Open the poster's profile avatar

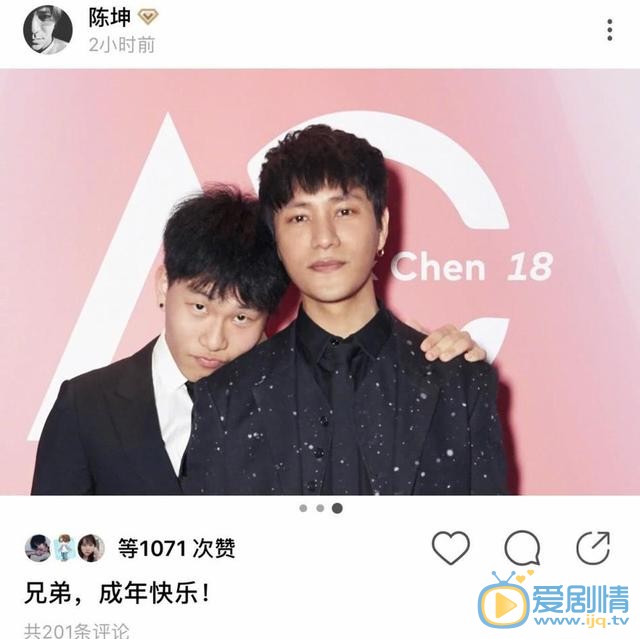48,29
